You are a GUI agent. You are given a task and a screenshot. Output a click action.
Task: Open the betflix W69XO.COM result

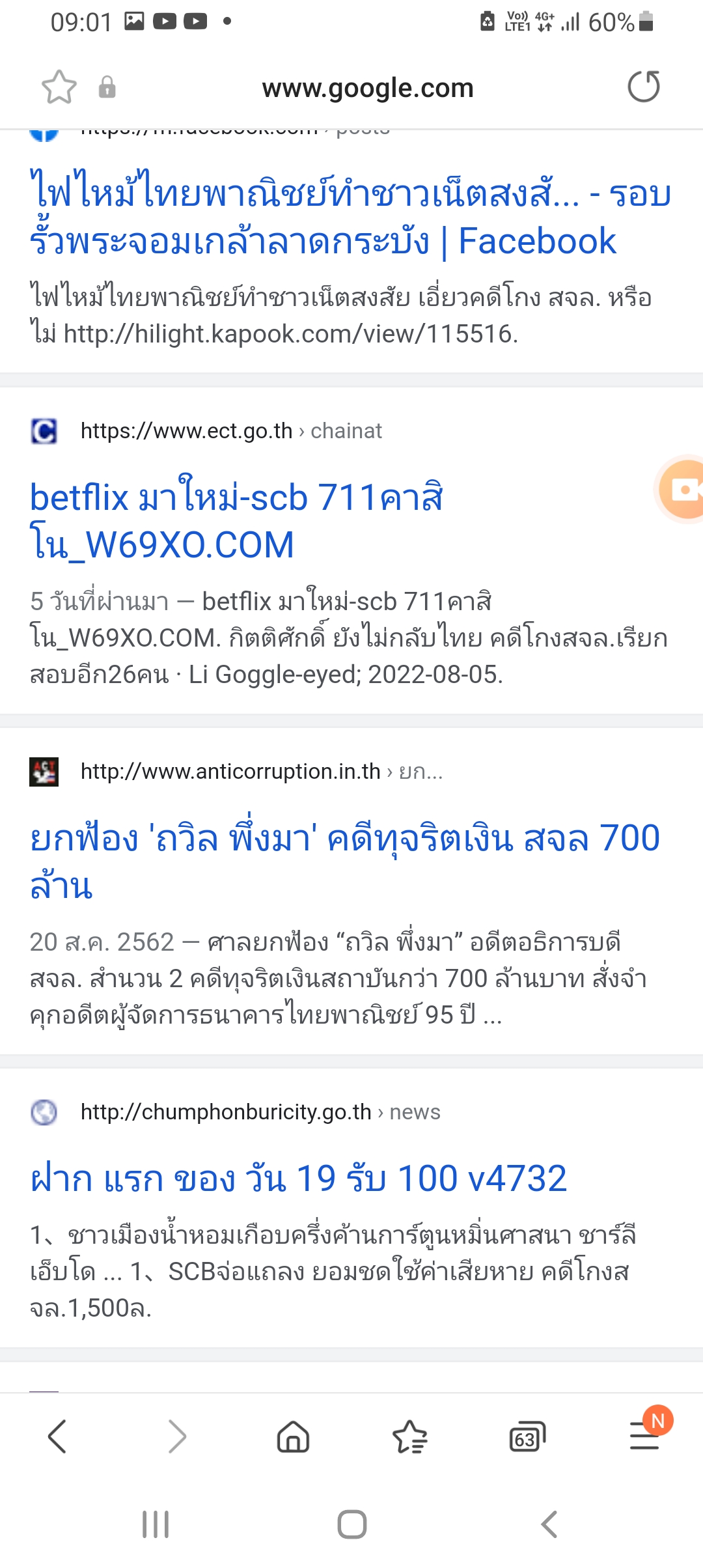pyautogui.click(x=237, y=521)
